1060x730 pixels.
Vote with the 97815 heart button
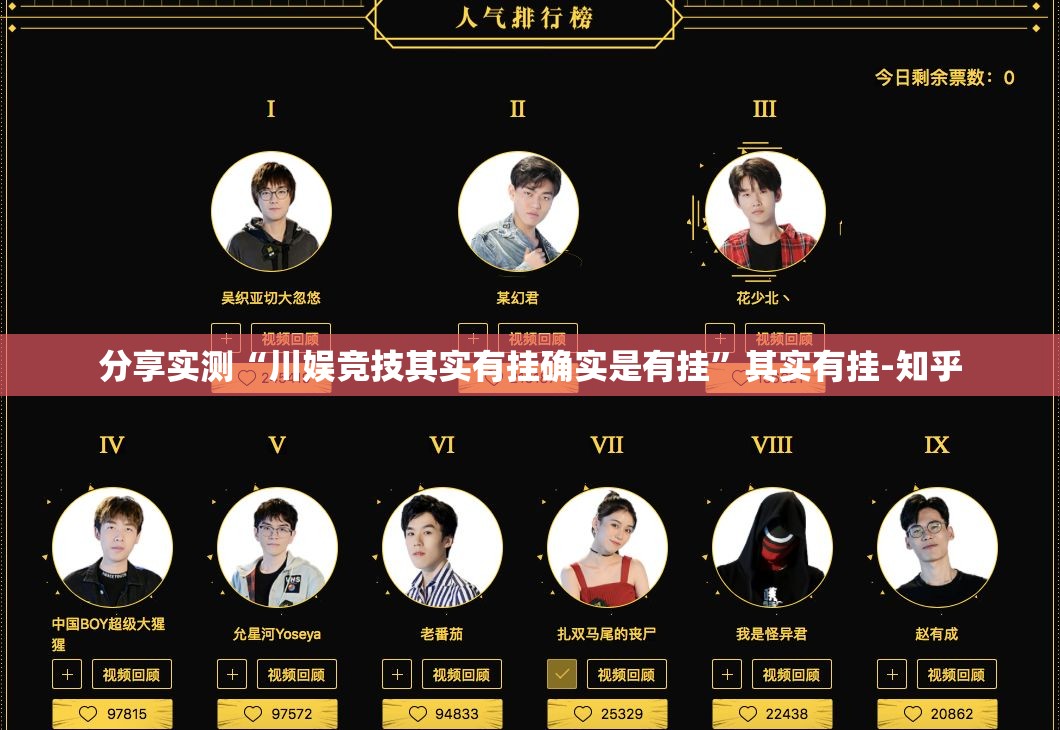[x=112, y=714]
